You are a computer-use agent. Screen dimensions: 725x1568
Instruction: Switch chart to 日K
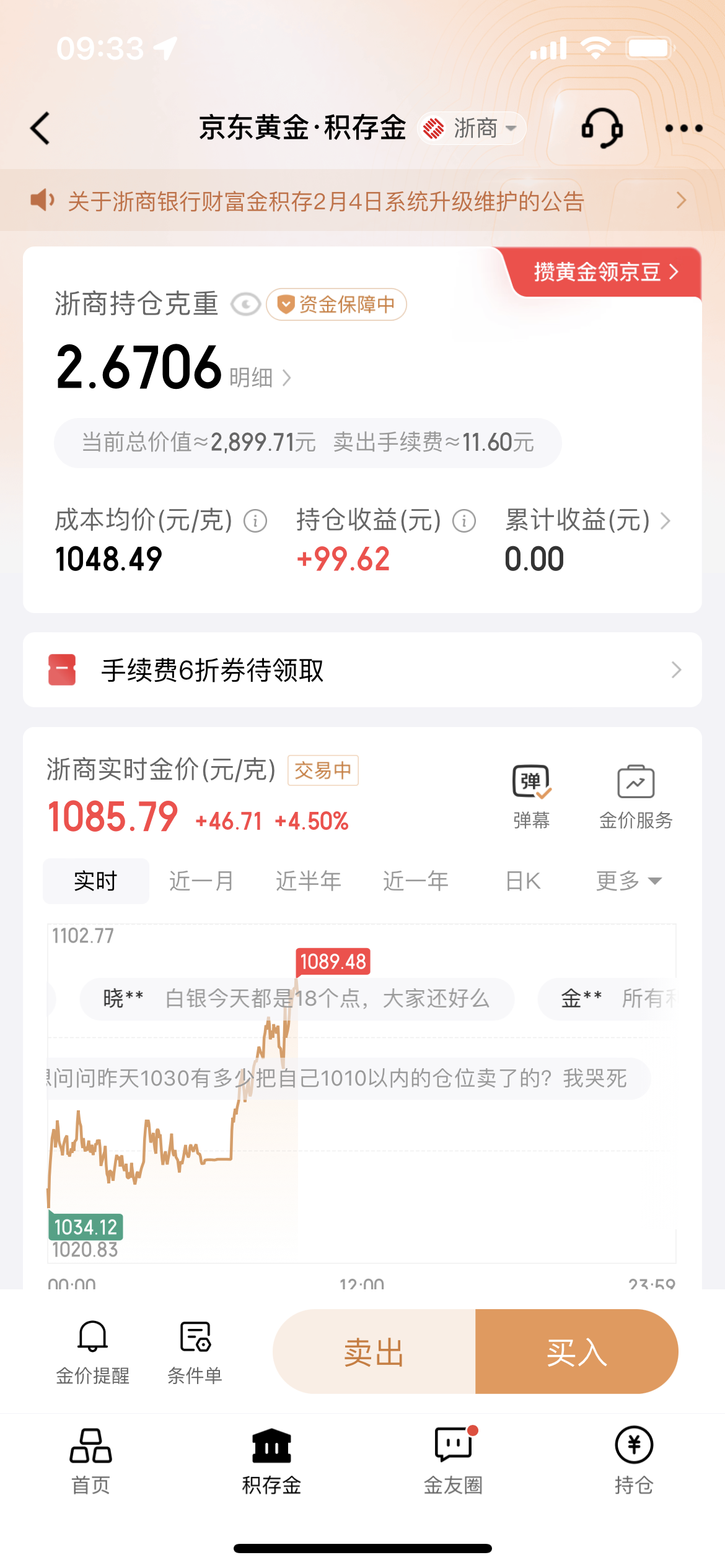[523, 881]
